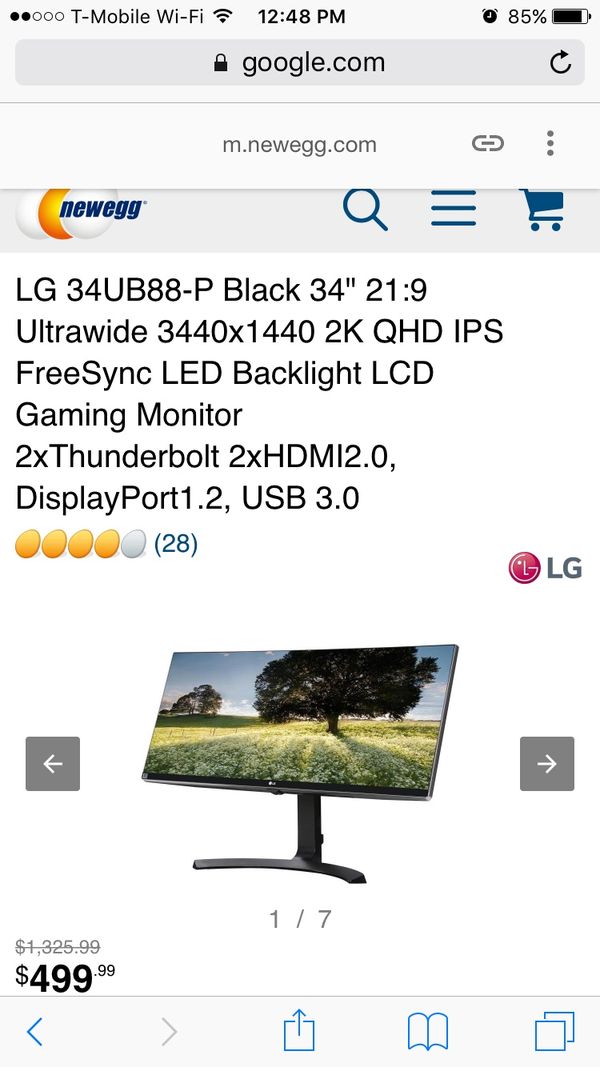This screenshot has width=600, height=1067.
Task: Open the Newegg hamburger menu
Action: 454,208
